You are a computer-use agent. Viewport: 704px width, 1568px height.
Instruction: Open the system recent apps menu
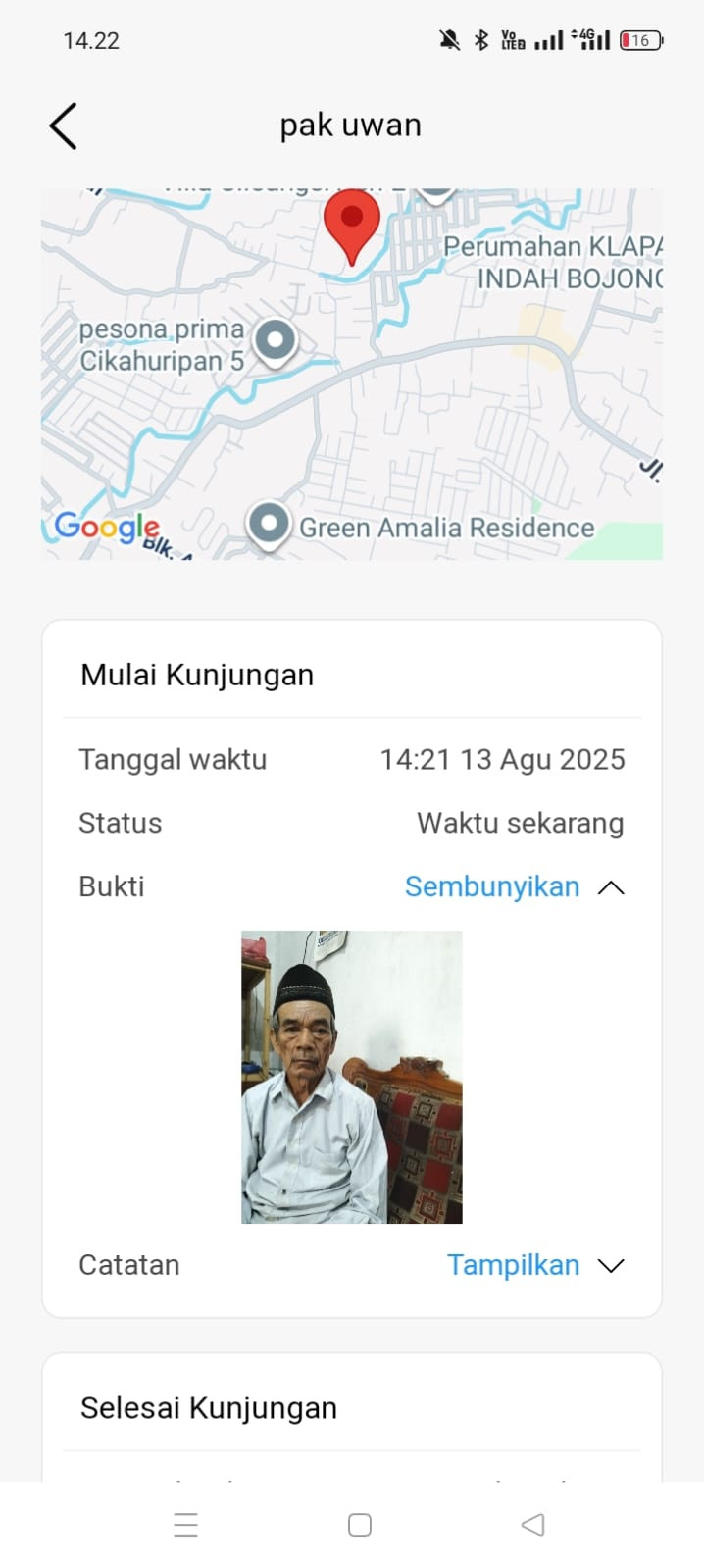[186, 1525]
